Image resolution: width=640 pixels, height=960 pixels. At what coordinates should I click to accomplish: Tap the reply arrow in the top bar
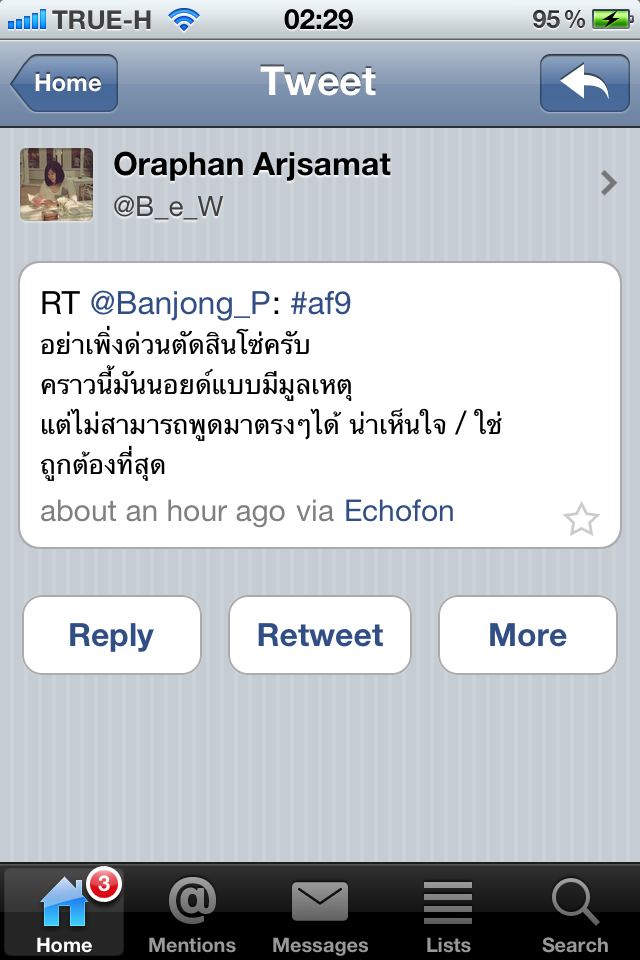pyautogui.click(x=584, y=83)
